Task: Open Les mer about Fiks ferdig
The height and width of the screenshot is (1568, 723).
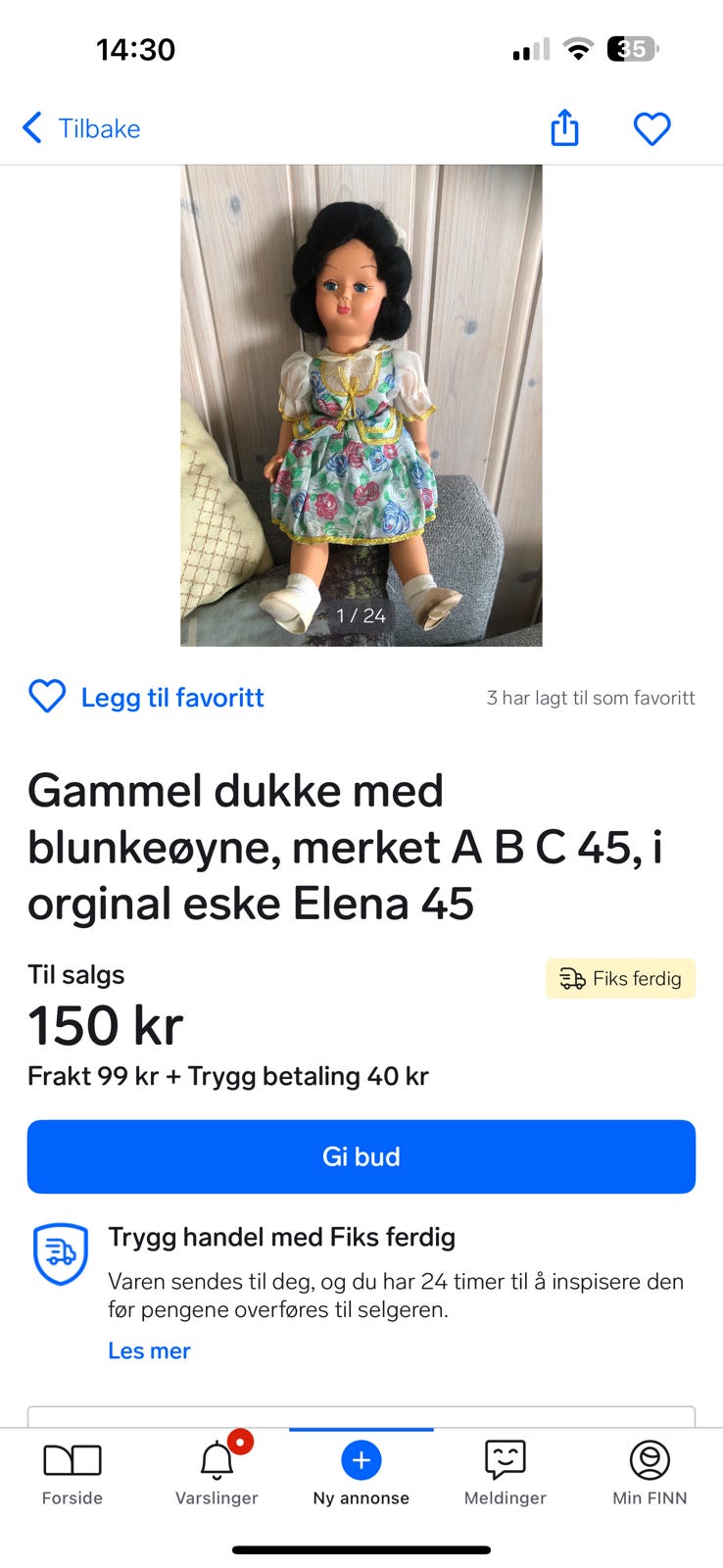Action: pyautogui.click(x=149, y=1350)
